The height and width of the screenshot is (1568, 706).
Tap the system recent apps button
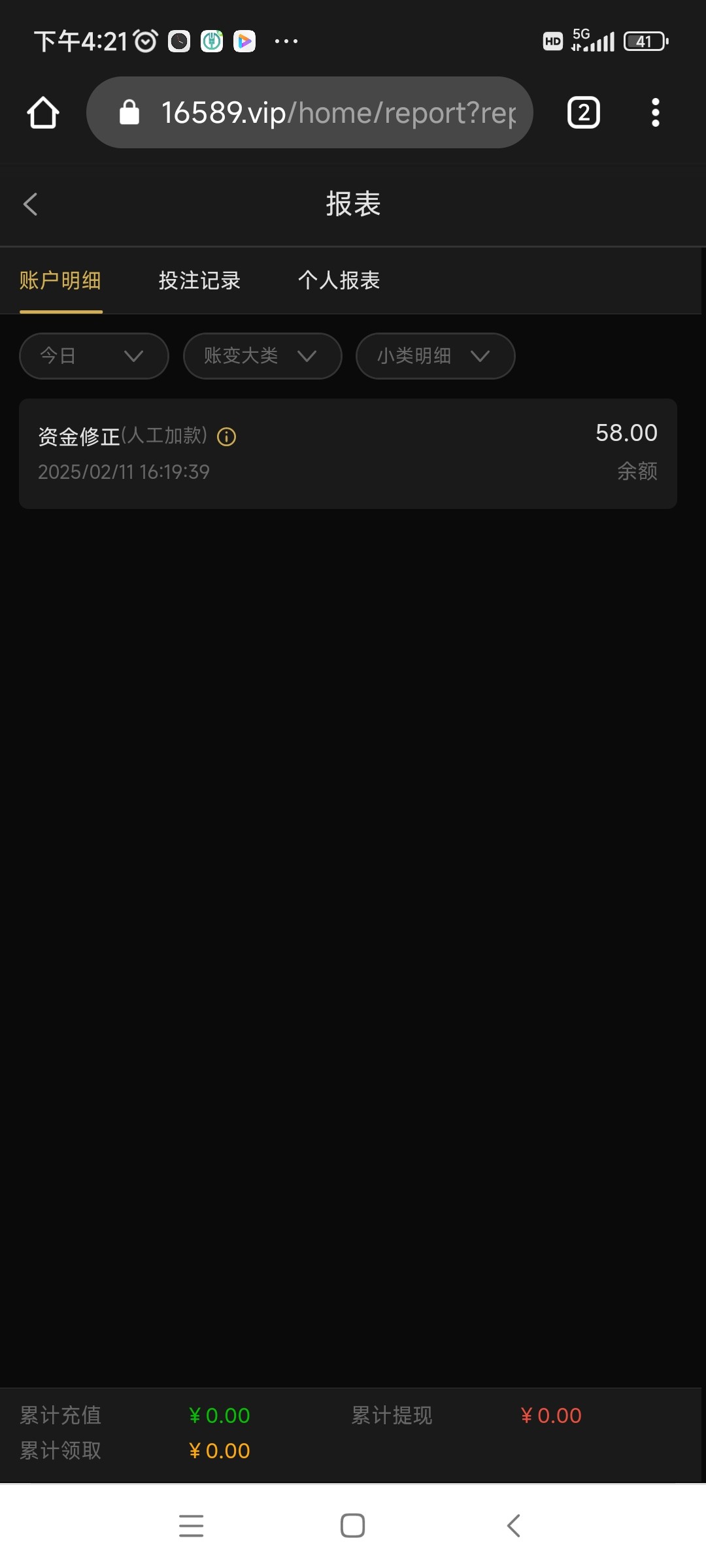(x=191, y=1526)
